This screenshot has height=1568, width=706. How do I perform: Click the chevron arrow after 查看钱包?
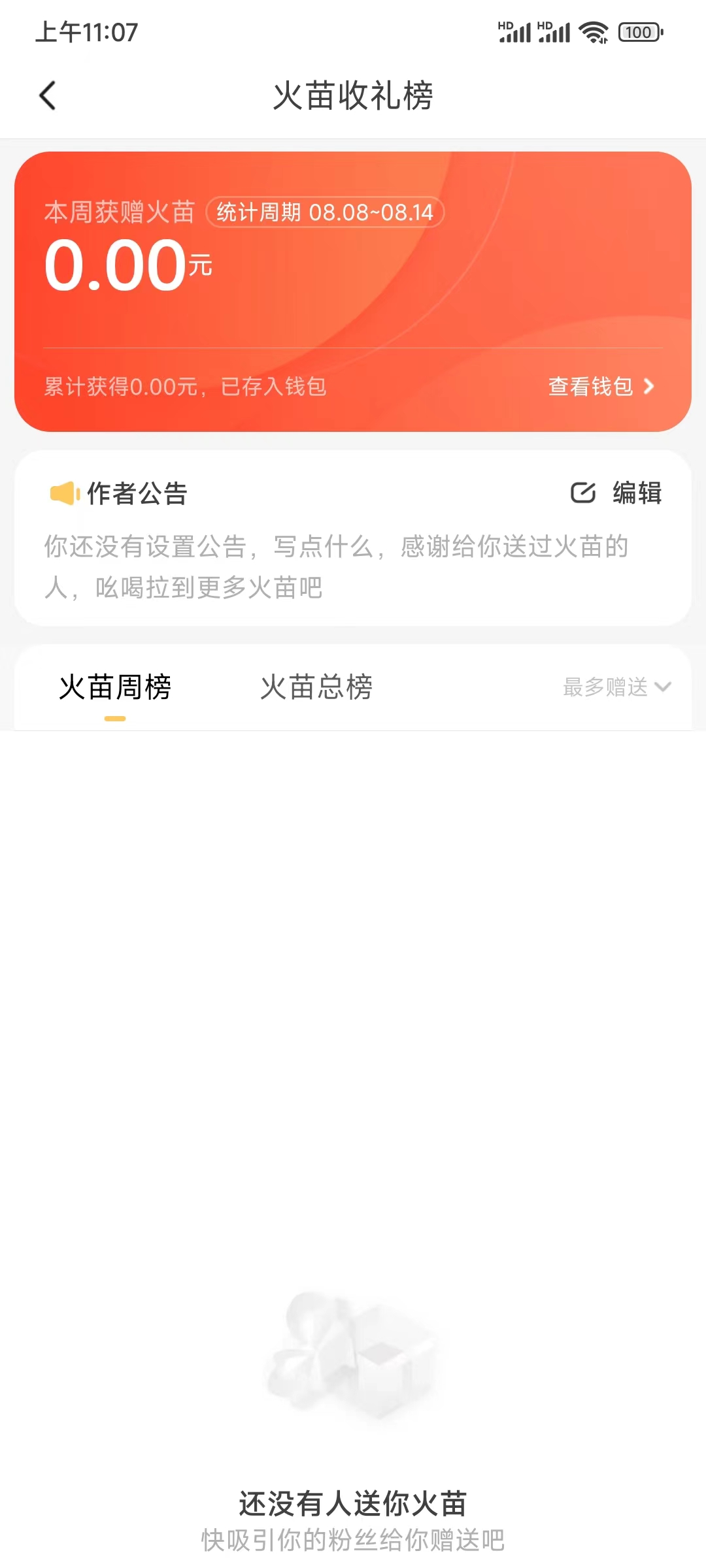pyautogui.click(x=650, y=387)
